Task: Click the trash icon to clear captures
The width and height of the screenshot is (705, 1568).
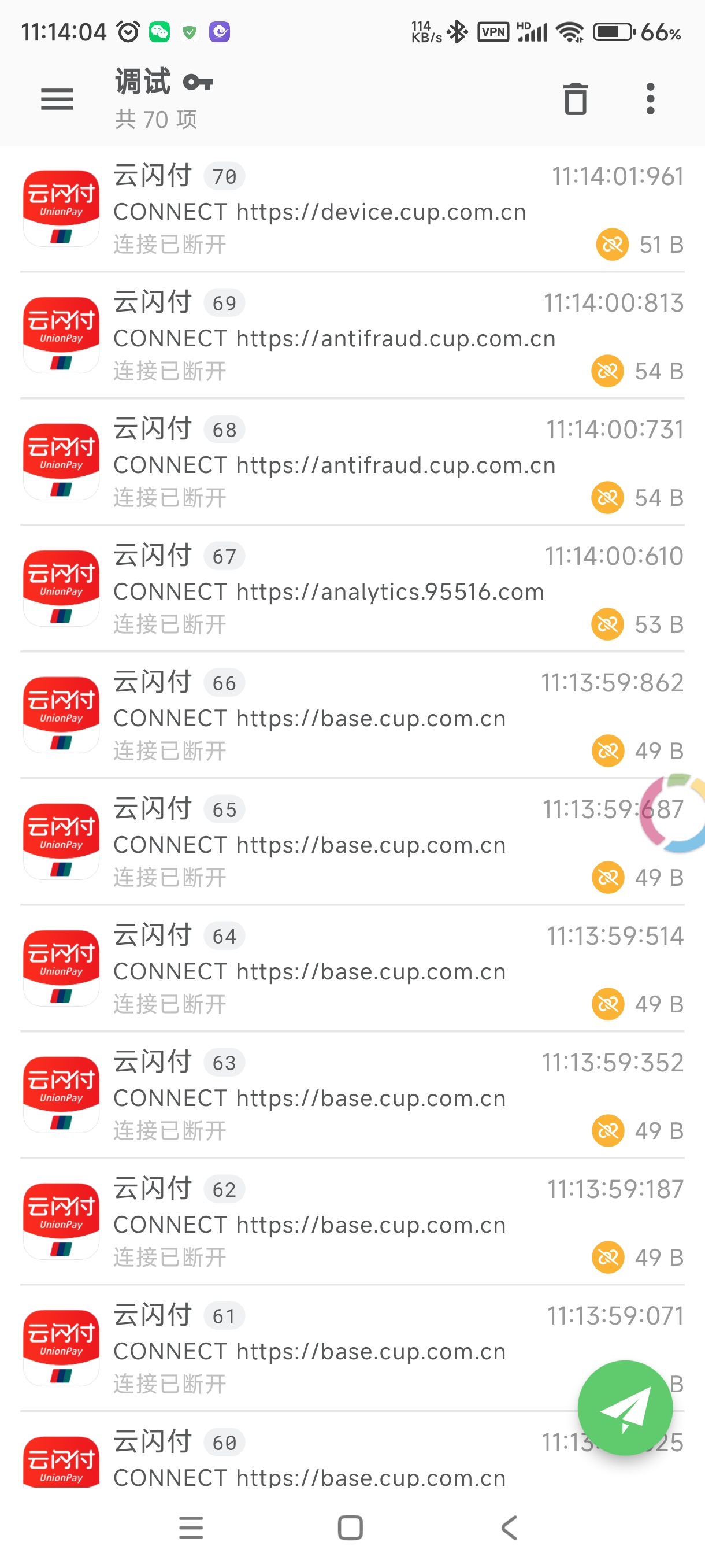Action: (574, 99)
